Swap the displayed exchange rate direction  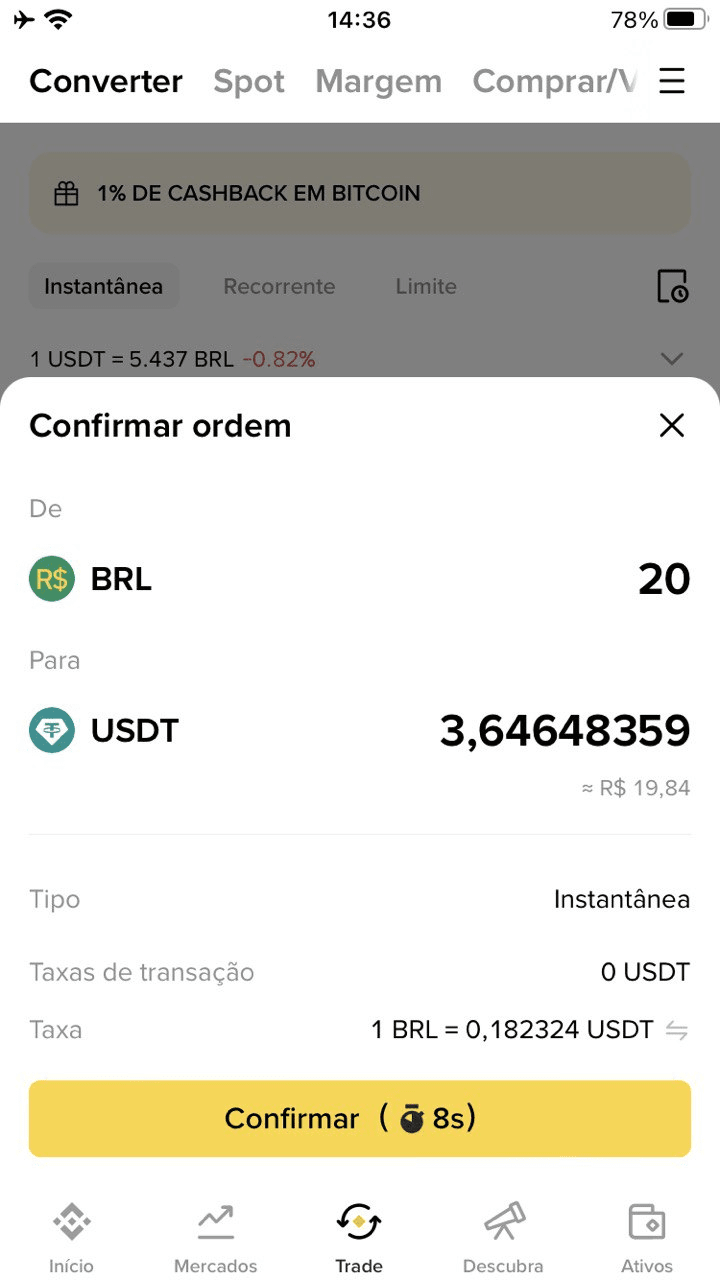[x=677, y=1030]
